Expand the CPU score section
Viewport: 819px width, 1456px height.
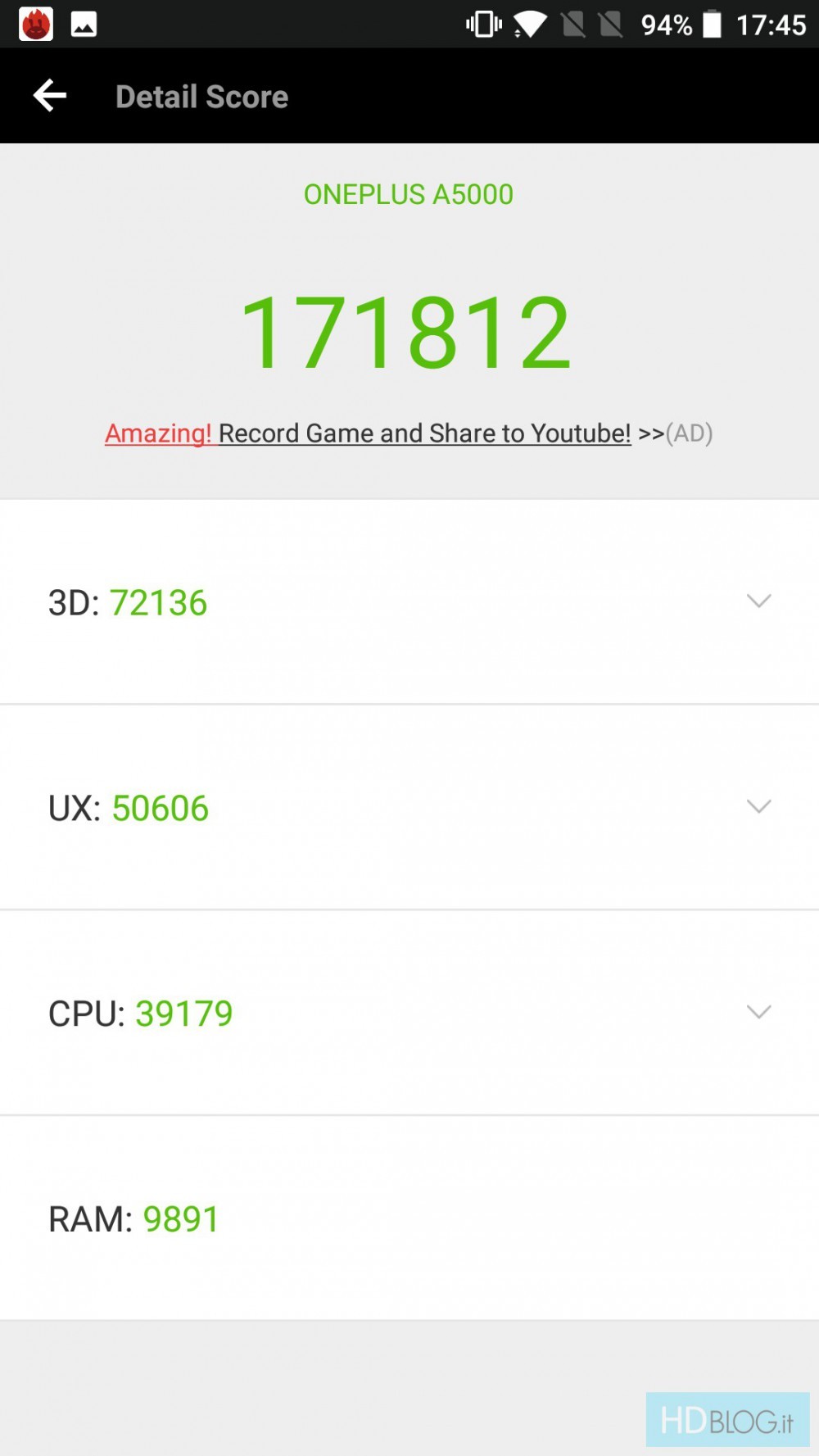[x=758, y=1013]
